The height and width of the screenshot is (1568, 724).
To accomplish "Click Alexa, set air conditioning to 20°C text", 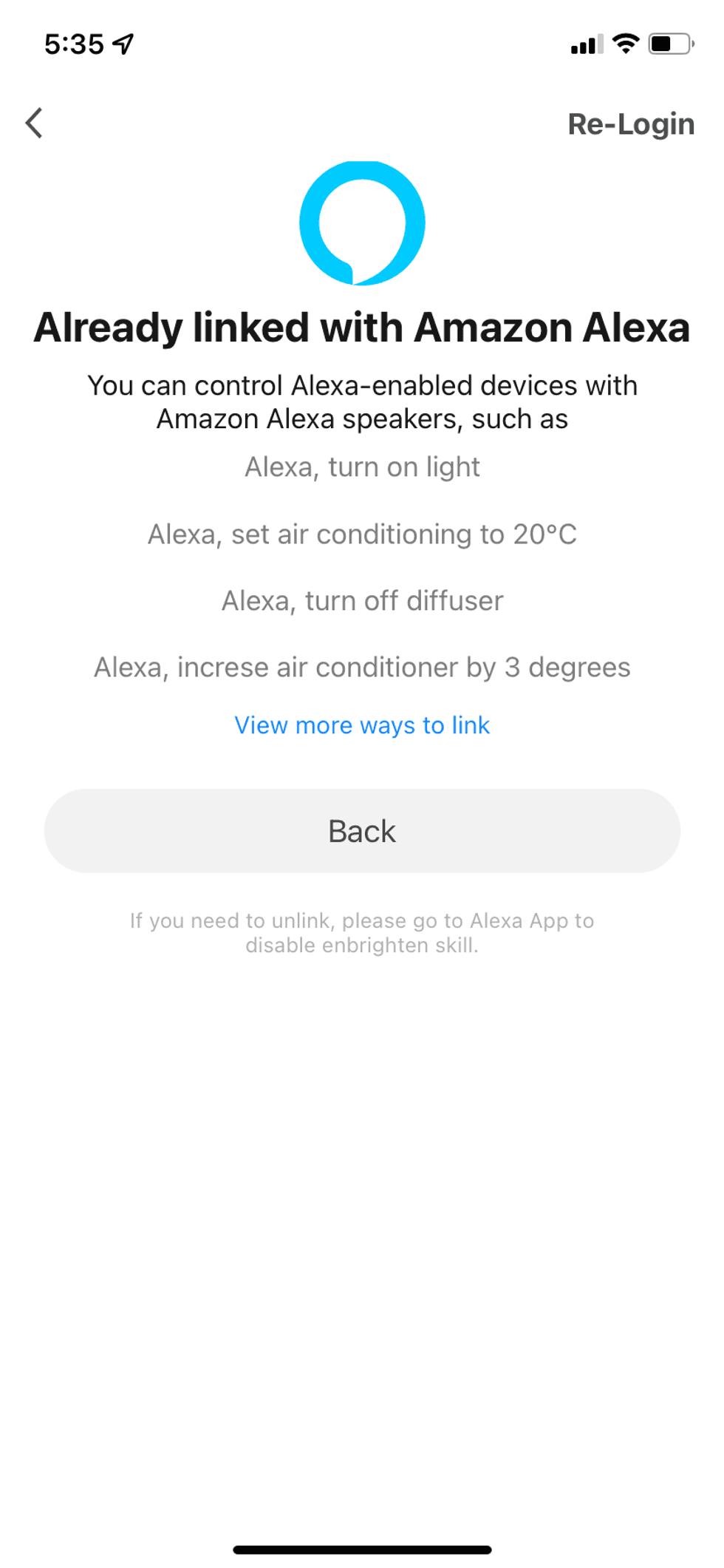I will 361,534.
